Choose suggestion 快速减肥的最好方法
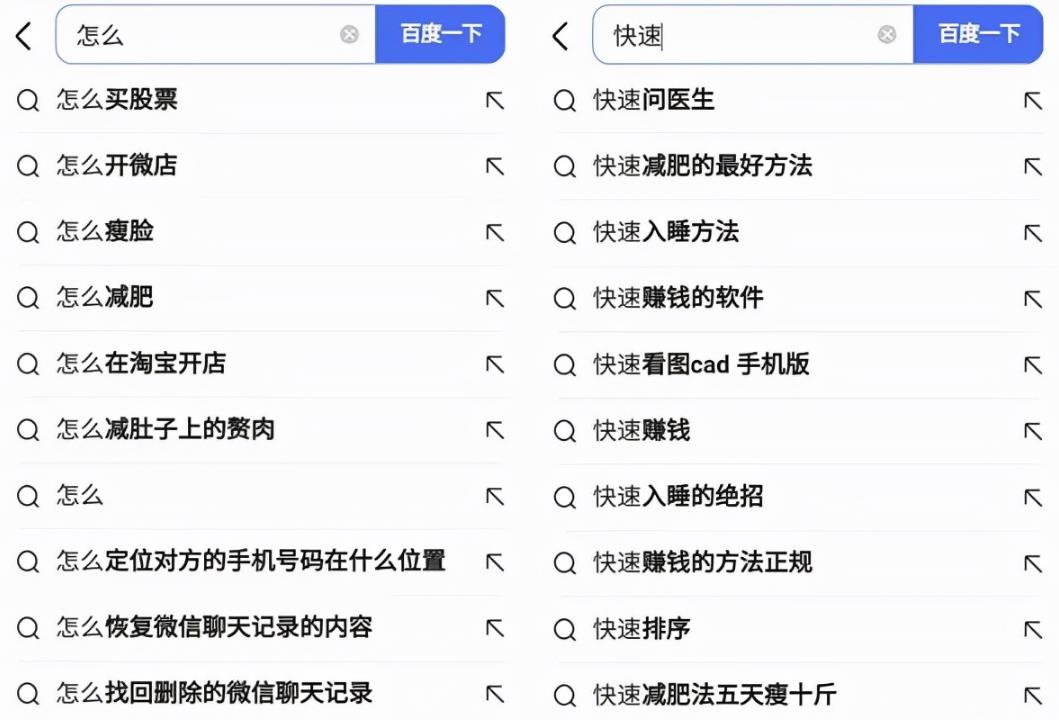 coord(702,166)
